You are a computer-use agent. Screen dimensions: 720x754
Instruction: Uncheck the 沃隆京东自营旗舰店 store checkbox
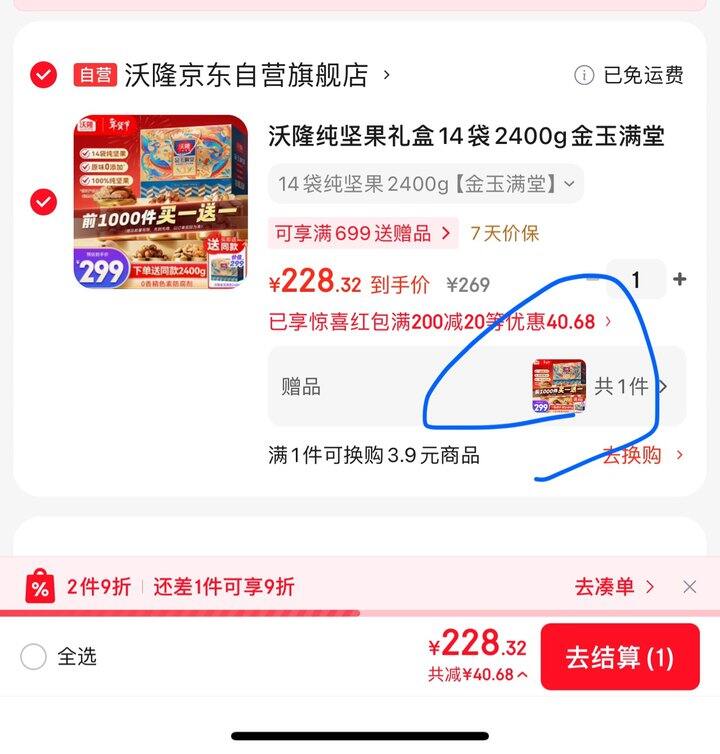[x=43, y=75]
